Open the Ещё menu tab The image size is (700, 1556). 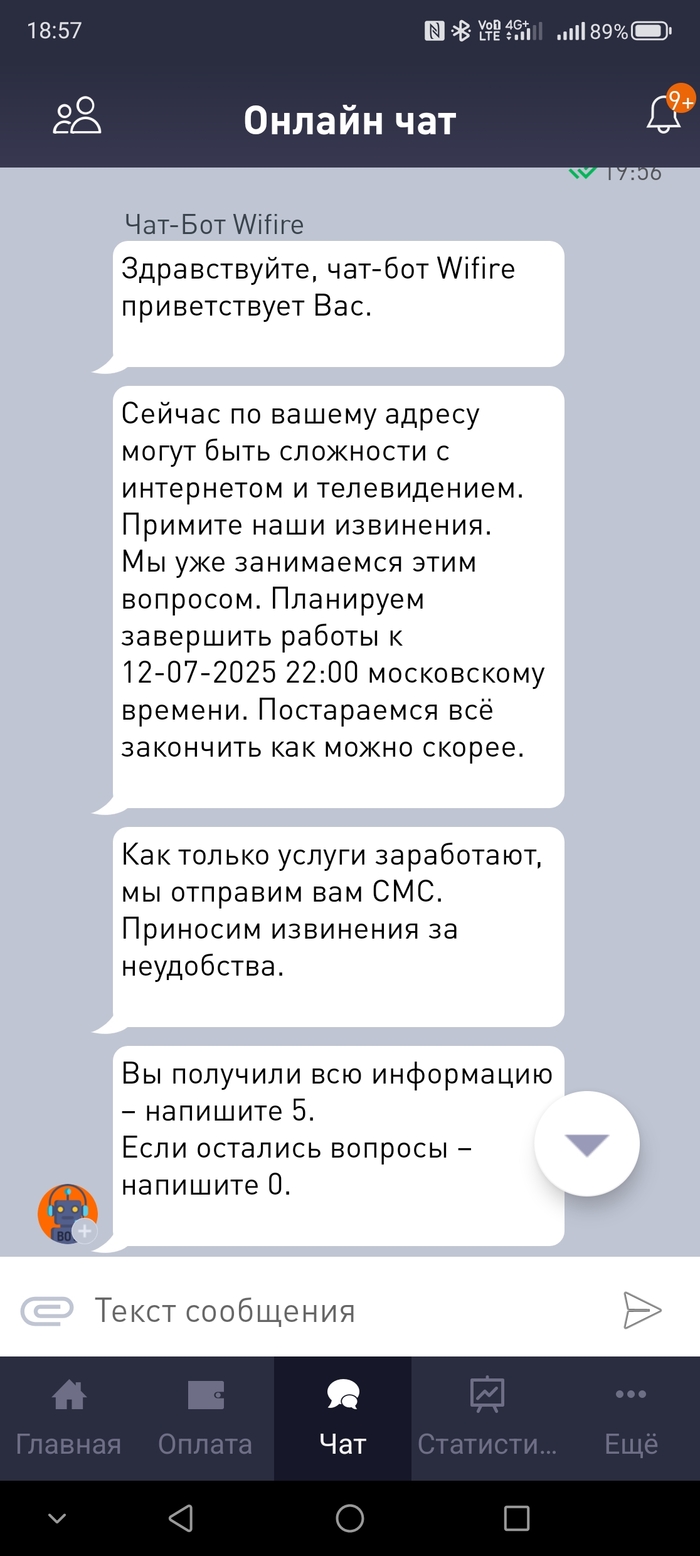tap(631, 1418)
